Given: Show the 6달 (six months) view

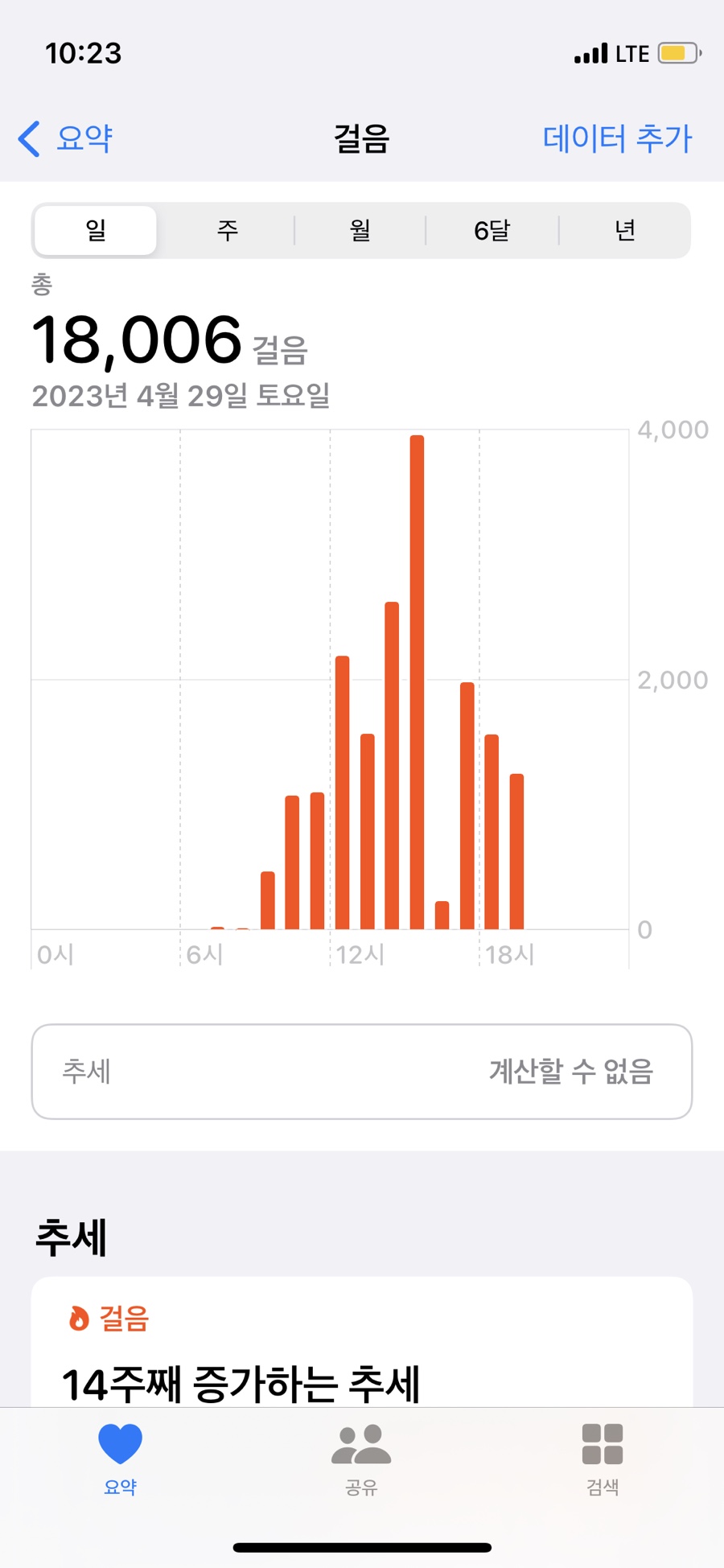Looking at the screenshot, I should point(492,231).
